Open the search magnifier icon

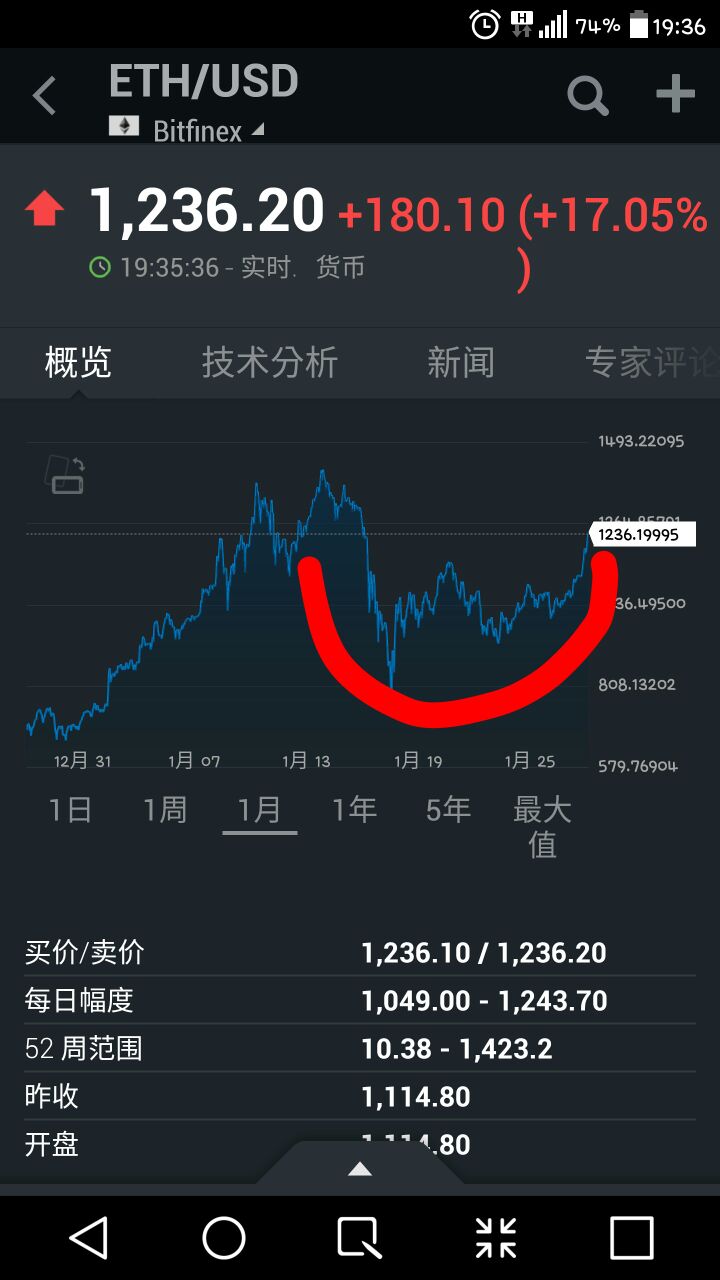tap(588, 96)
